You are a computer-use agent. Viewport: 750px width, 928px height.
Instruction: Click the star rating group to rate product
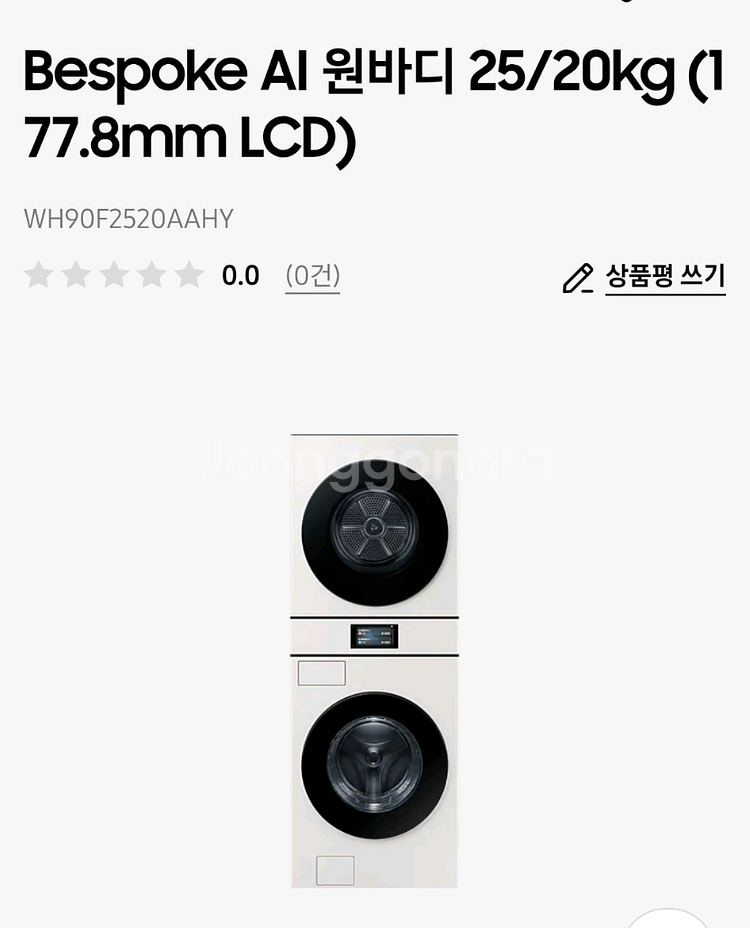coord(115,272)
